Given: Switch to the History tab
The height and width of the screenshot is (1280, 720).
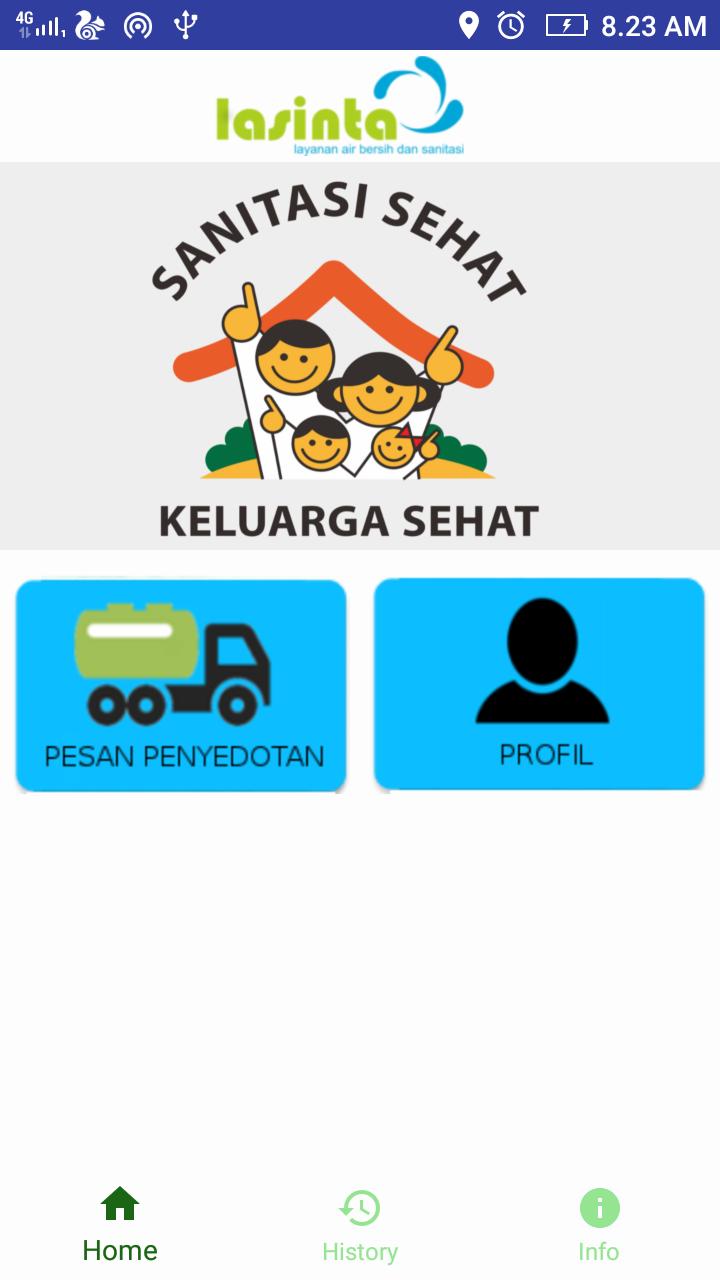Looking at the screenshot, I should (x=360, y=1225).
